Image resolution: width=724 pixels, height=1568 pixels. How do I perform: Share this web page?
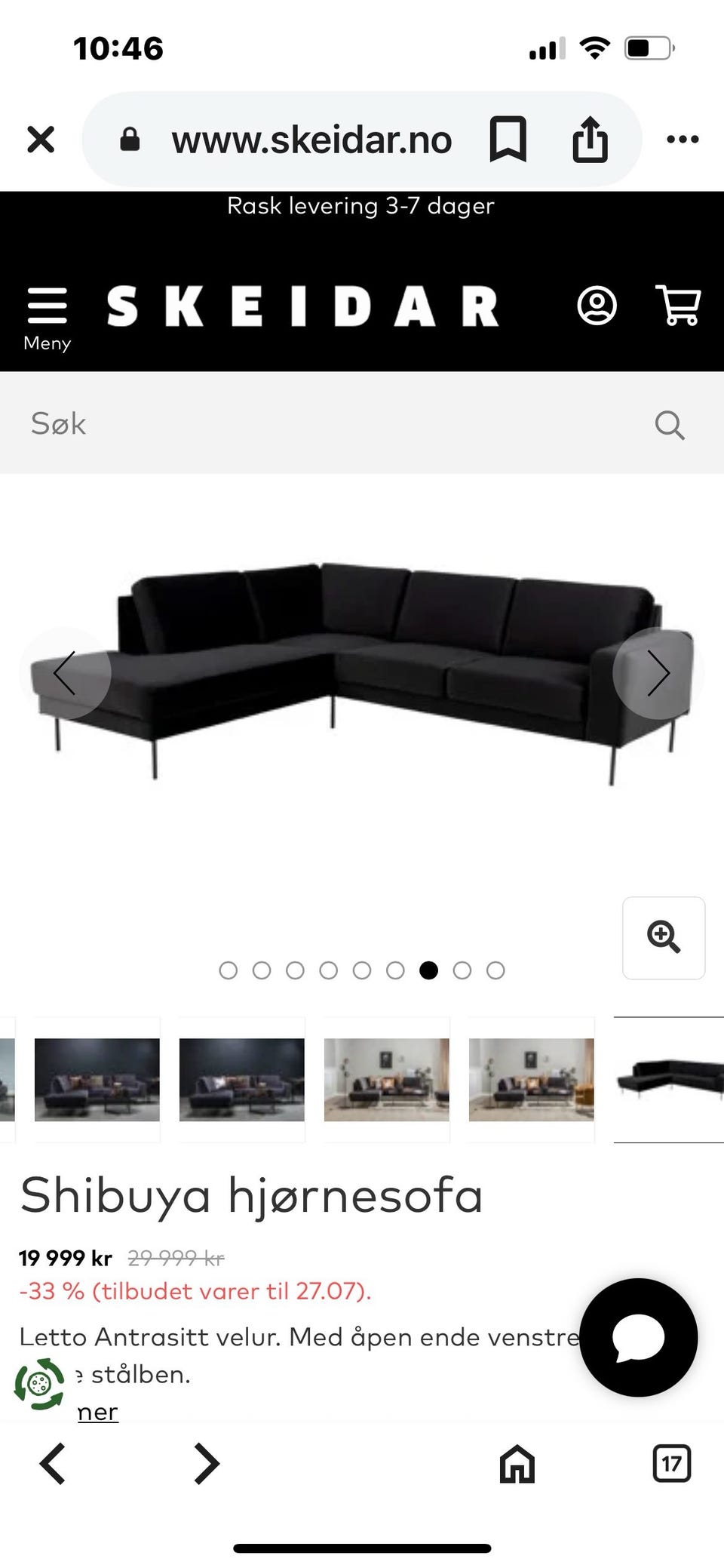(x=590, y=140)
